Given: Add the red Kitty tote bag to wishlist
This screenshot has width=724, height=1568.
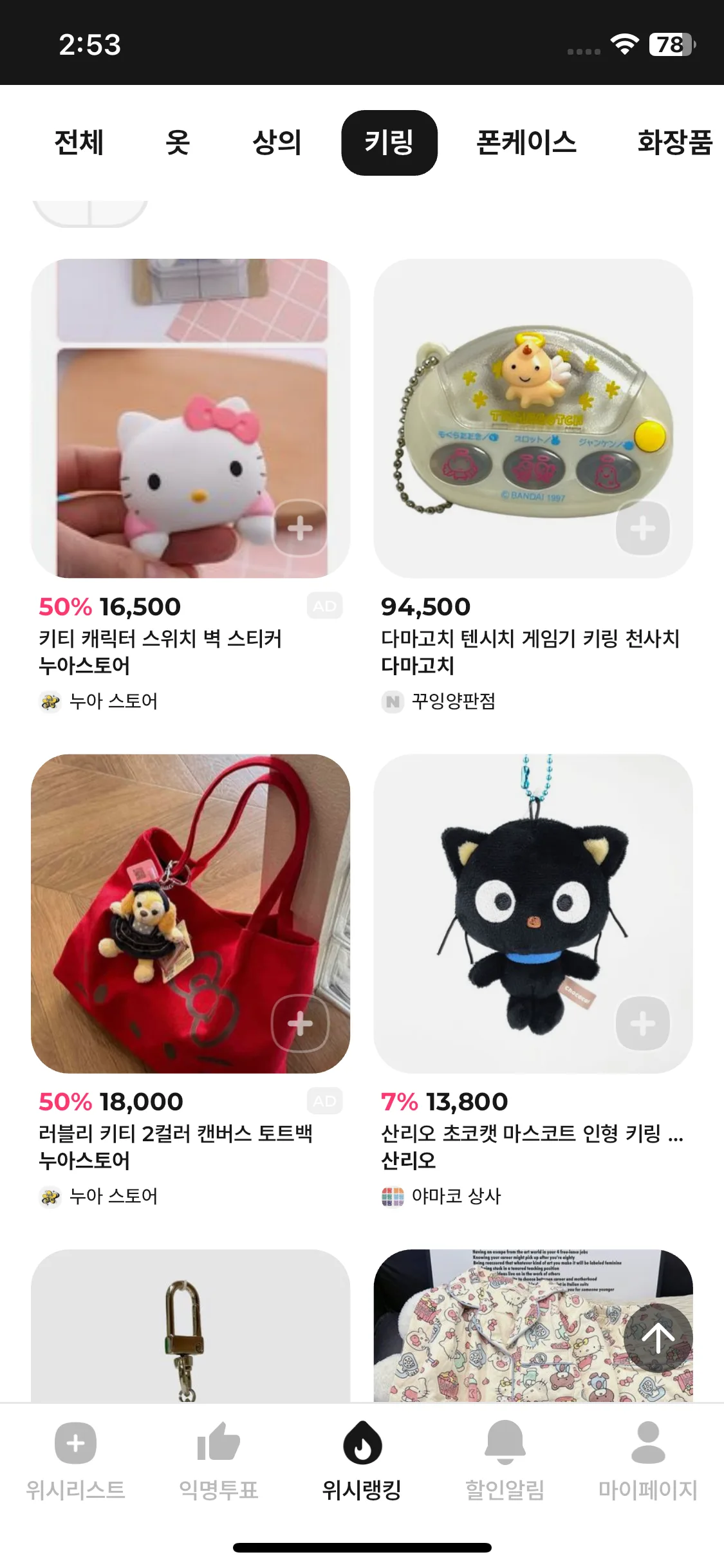Looking at the screenshot, I should (x=300, y=1023).
